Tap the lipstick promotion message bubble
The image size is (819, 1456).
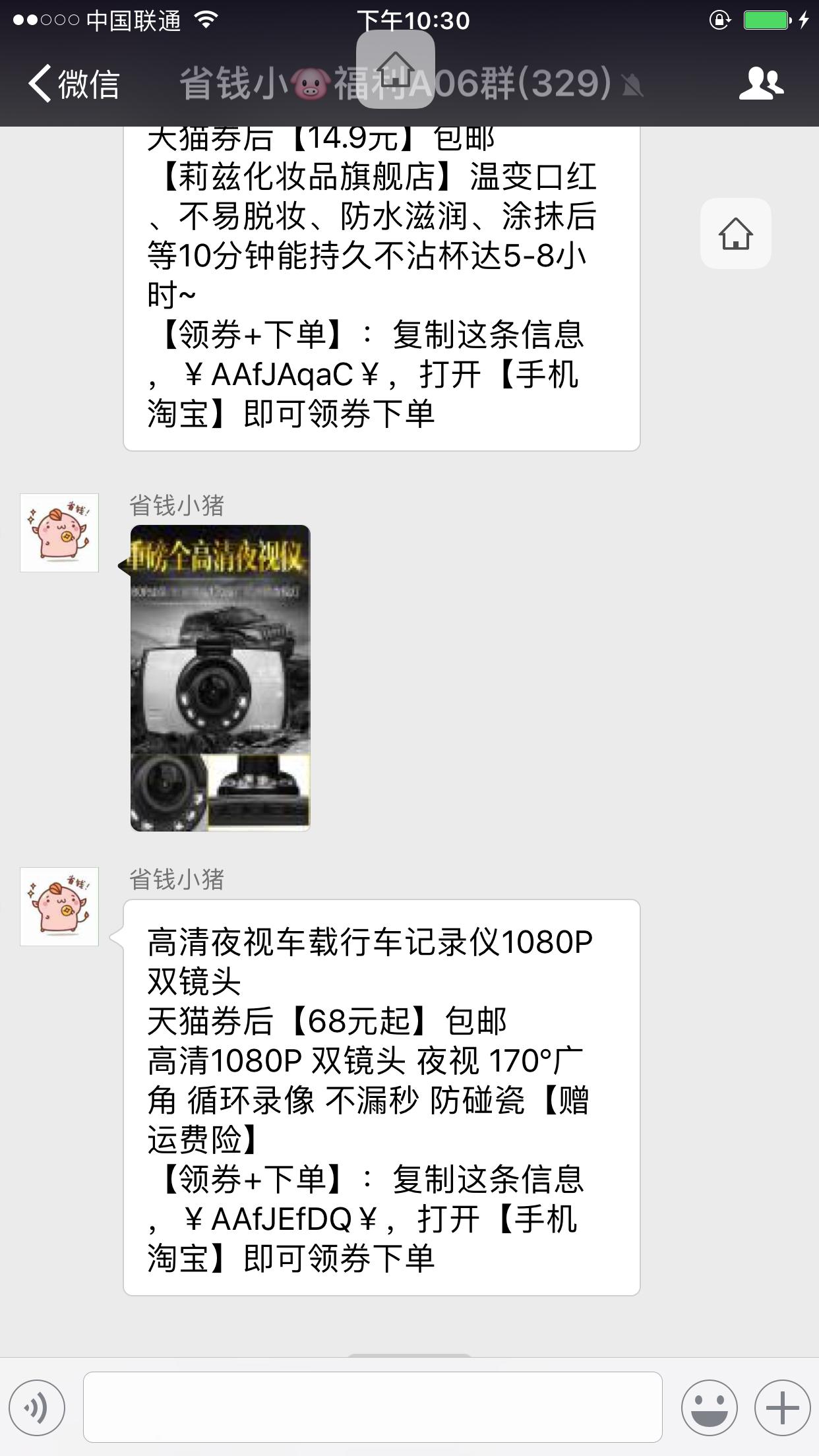point(382,284)
